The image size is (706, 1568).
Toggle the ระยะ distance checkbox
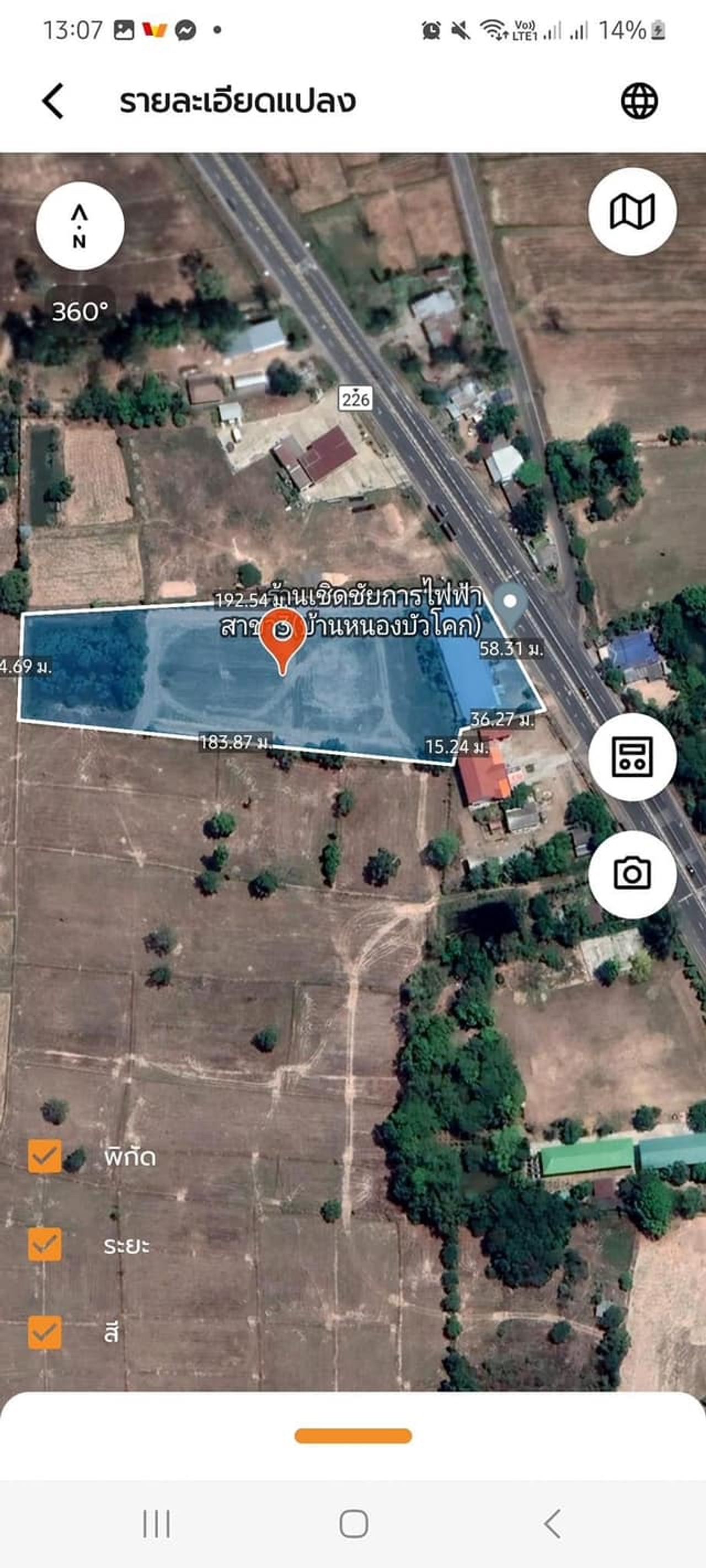tap(45, 1245)
